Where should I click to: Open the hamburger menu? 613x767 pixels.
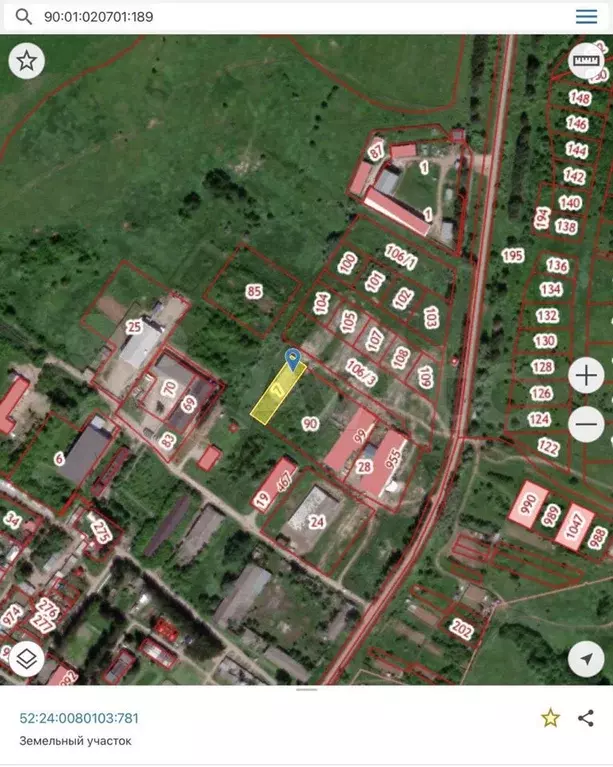click(x=587, y=17)
